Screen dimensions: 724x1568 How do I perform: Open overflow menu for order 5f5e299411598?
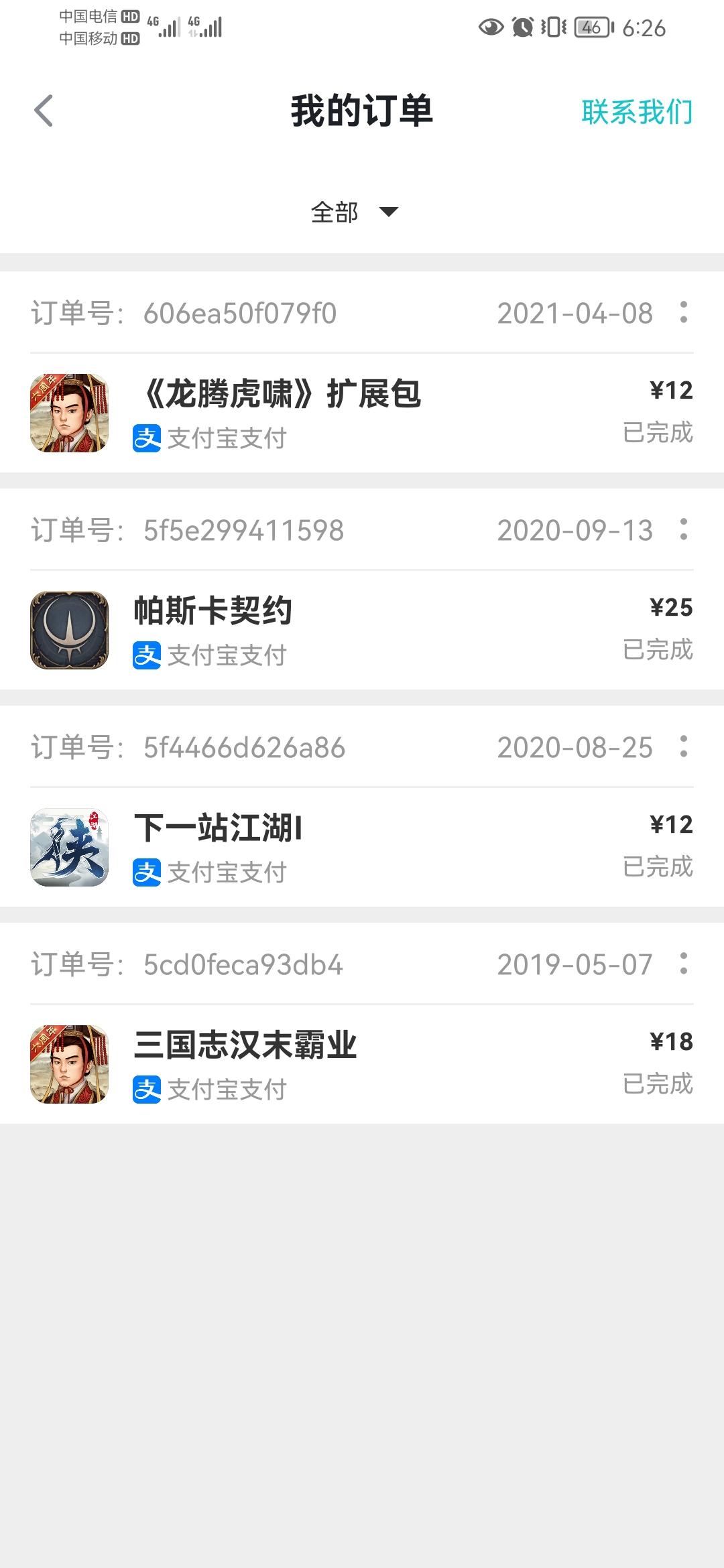[x=683, y=529]
